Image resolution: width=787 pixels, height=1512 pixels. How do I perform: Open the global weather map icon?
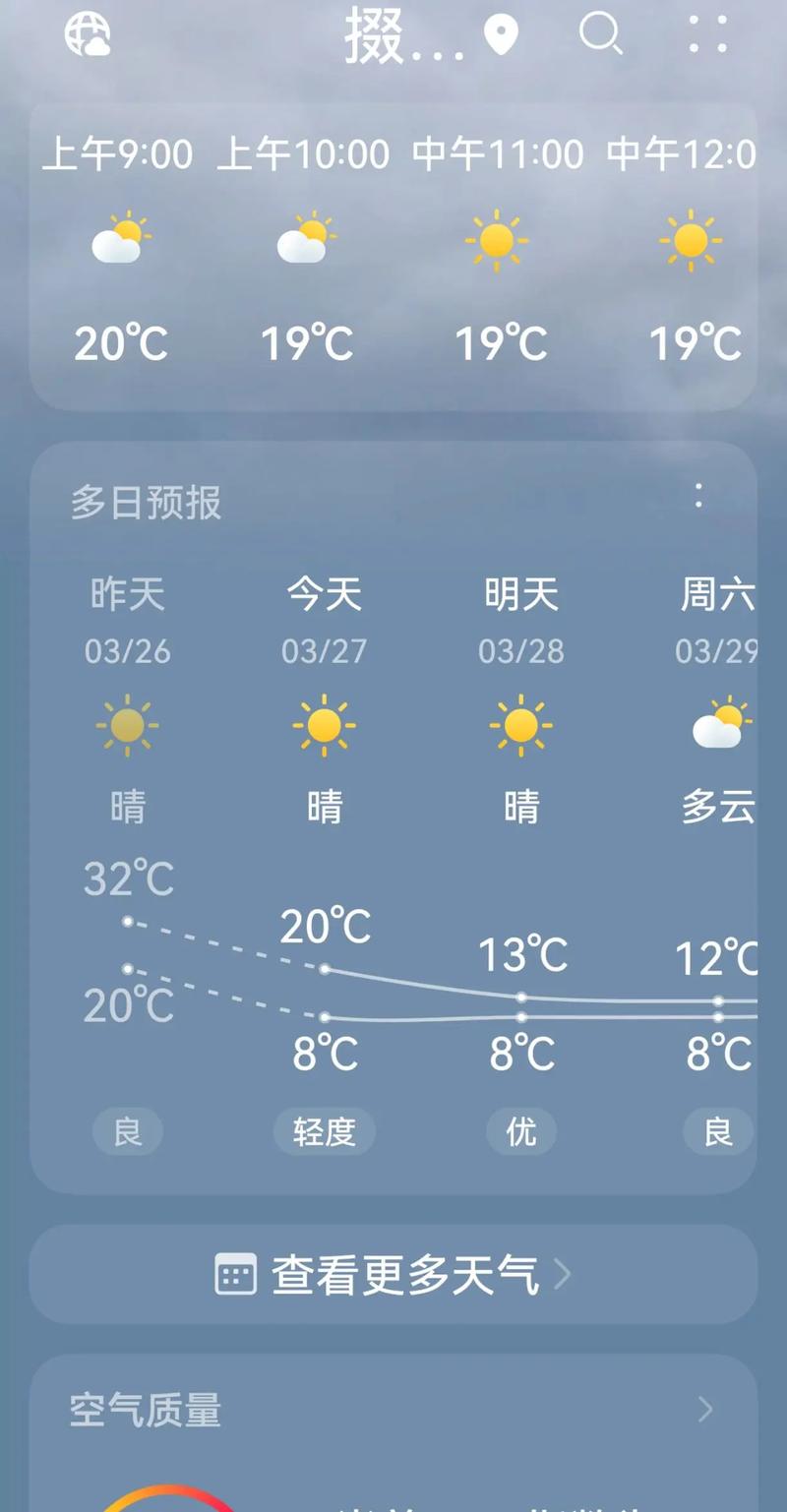(x=87, y=37)
